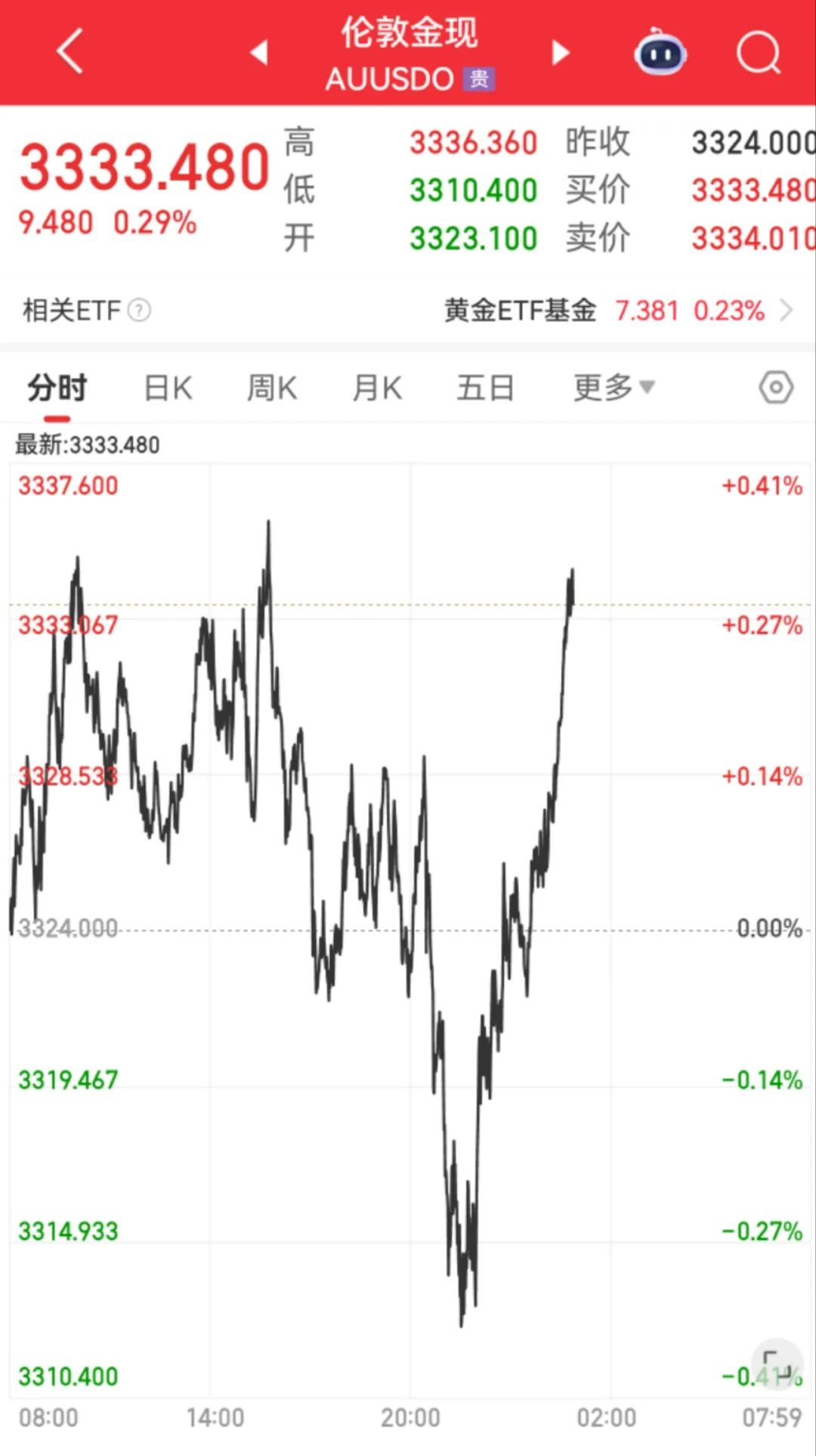Open chart settings hexagon icon

[776, 389]
